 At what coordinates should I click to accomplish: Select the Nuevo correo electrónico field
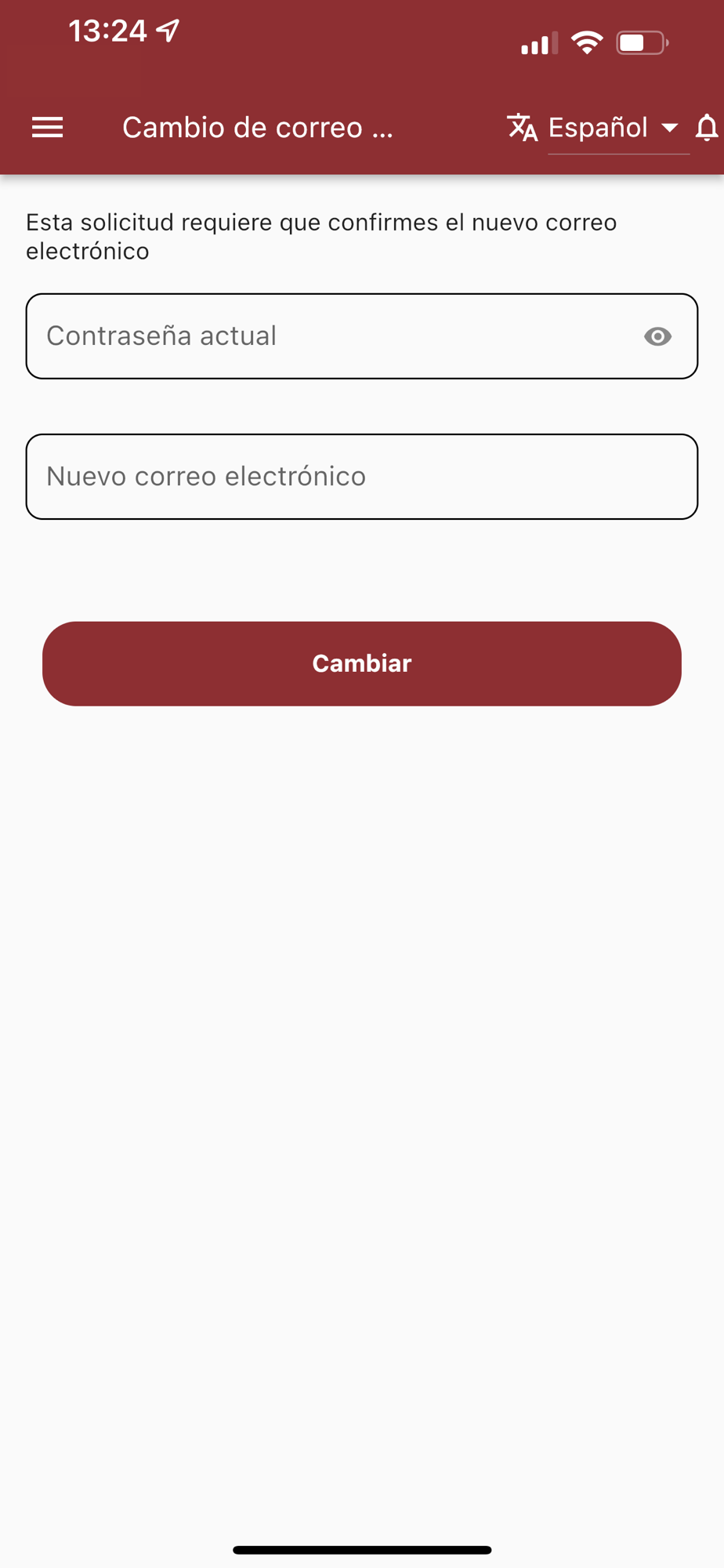tap(362, 477)
